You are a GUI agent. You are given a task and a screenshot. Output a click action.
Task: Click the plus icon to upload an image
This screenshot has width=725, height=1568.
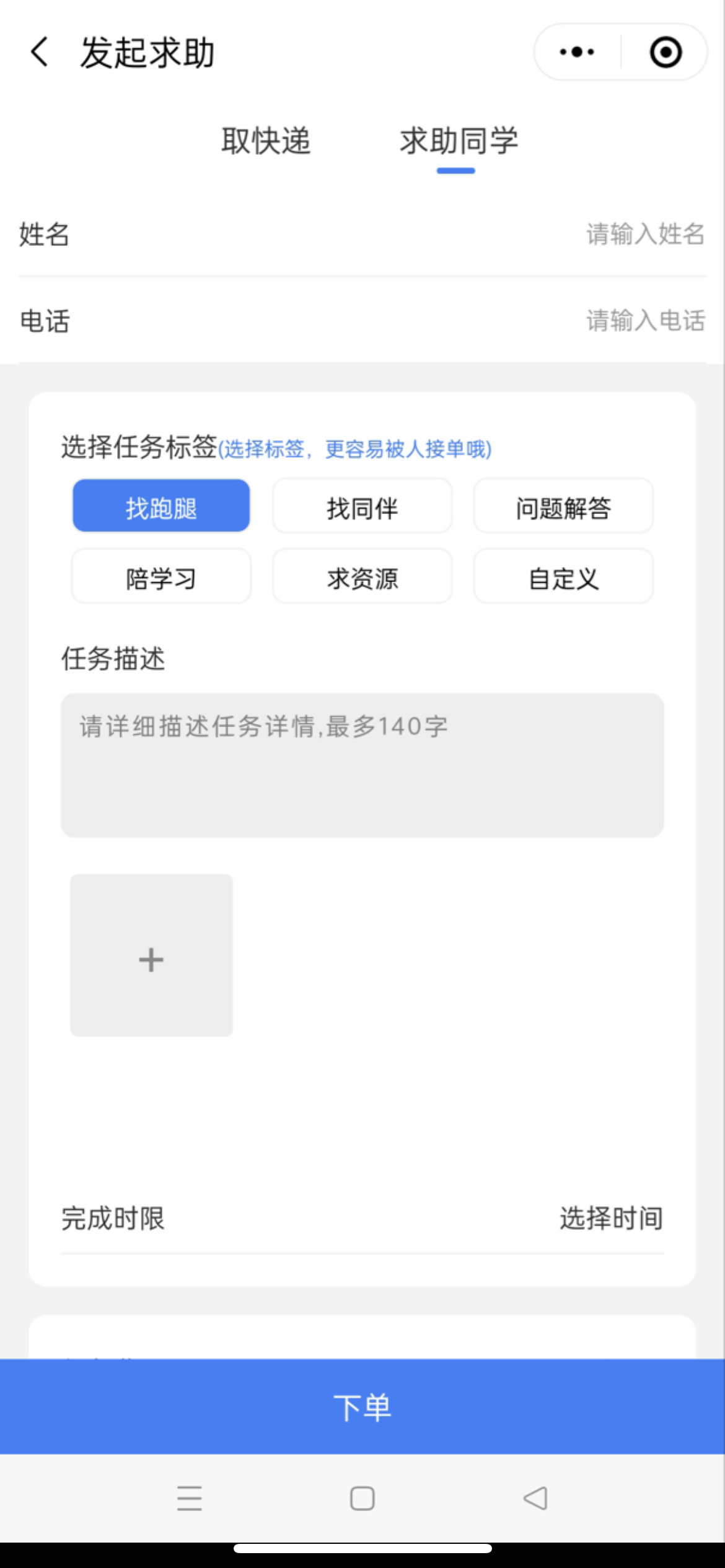[x=151, y=959]
